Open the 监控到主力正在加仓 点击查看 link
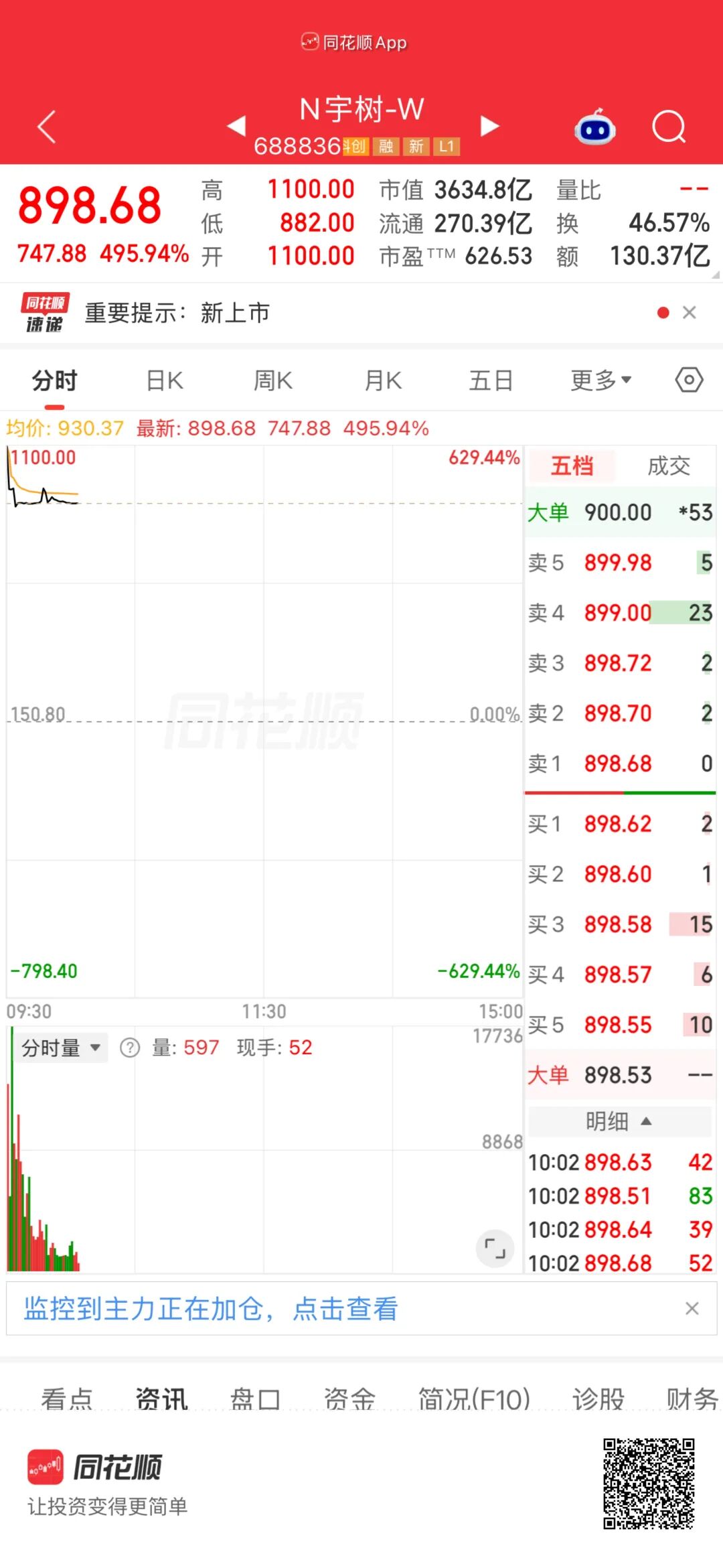Viewport: 723px width, 1568px height. pyautogui.click(x=211, y=1308)
